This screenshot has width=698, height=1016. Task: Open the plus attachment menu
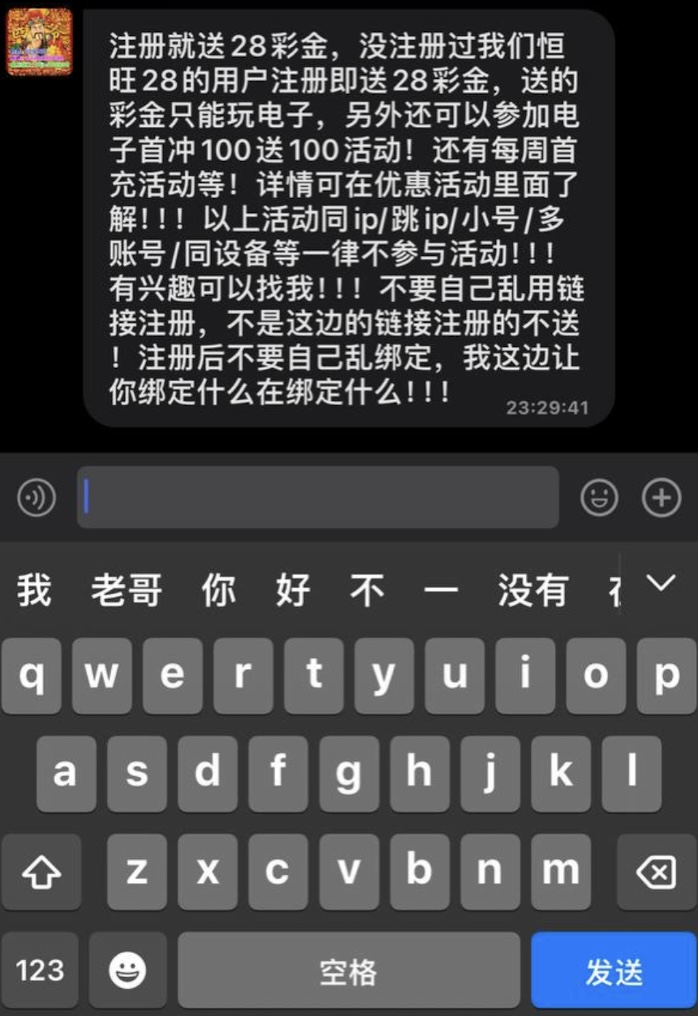click(661, 497)
